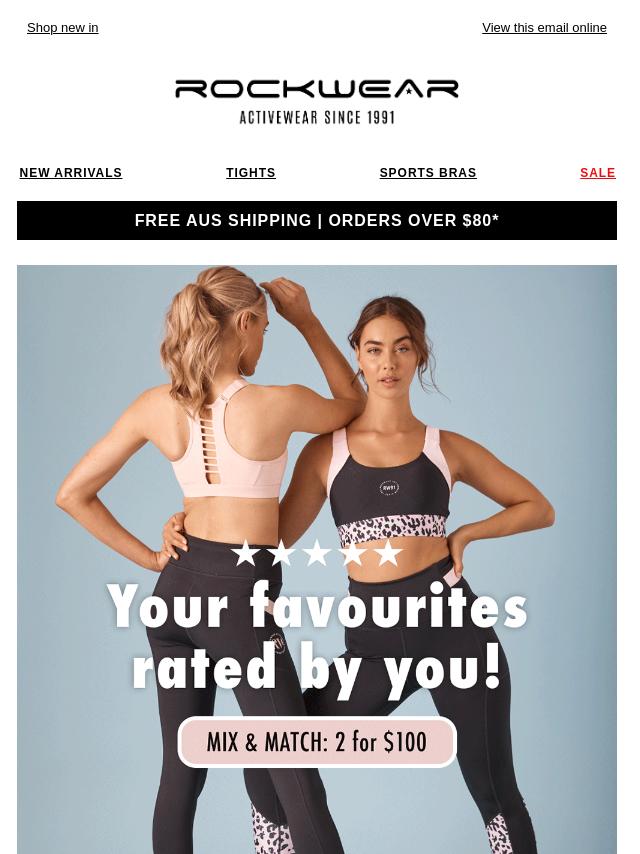
Task: Open the favourites rated by you image
Action: point(316,558)
